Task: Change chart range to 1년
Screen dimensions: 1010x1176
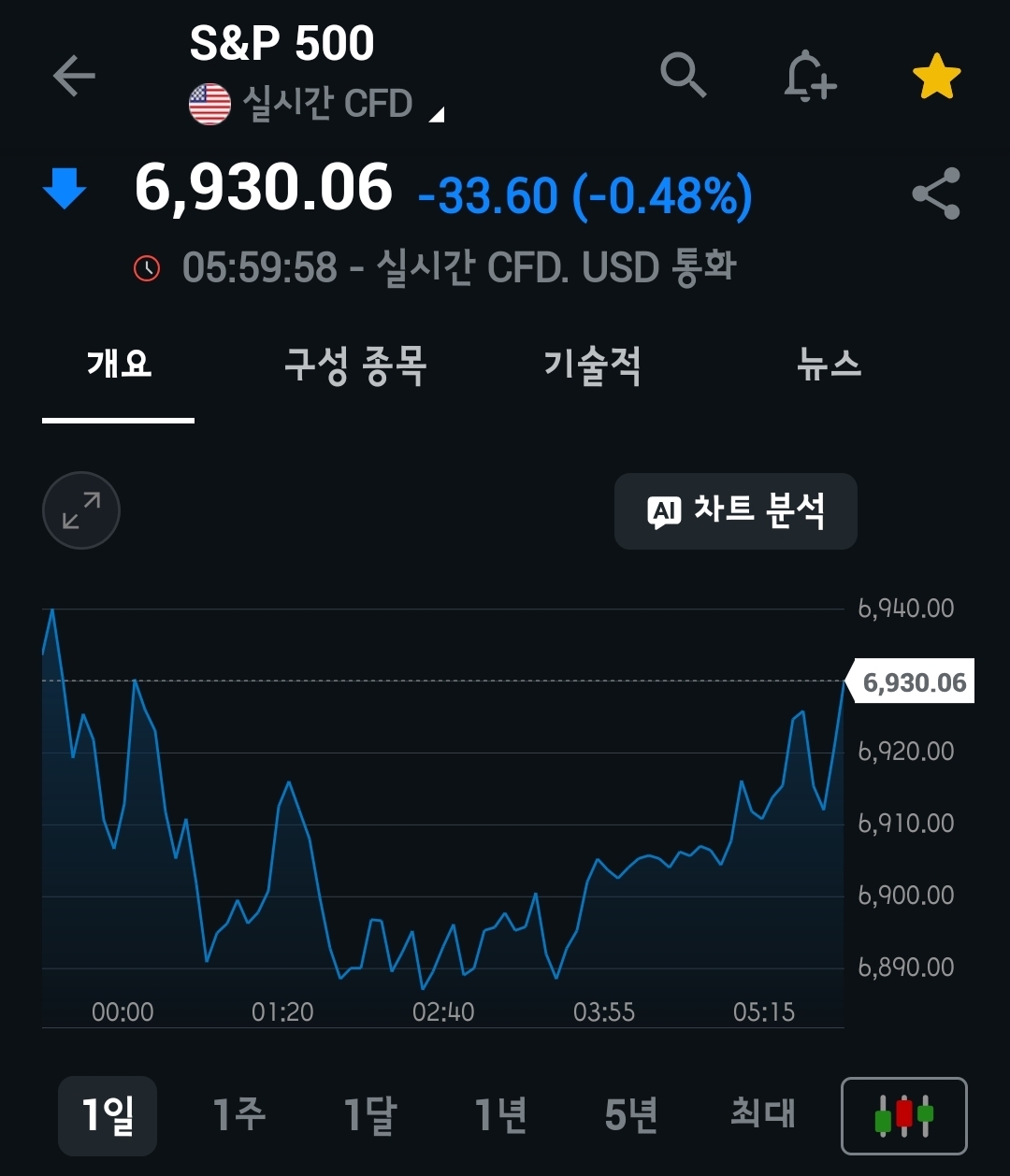Action: point(500,1115)
